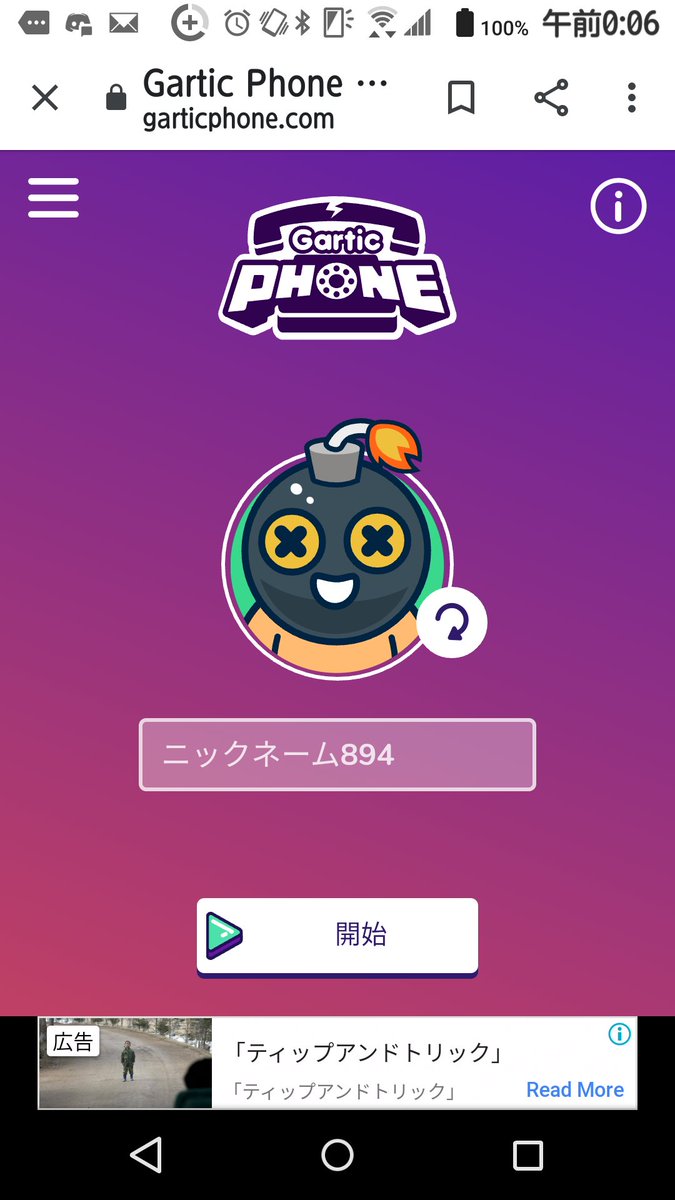Viewport: 675px width, 1200px height.
Task: Share the garticphone.com page
Action: pos(550,98)
